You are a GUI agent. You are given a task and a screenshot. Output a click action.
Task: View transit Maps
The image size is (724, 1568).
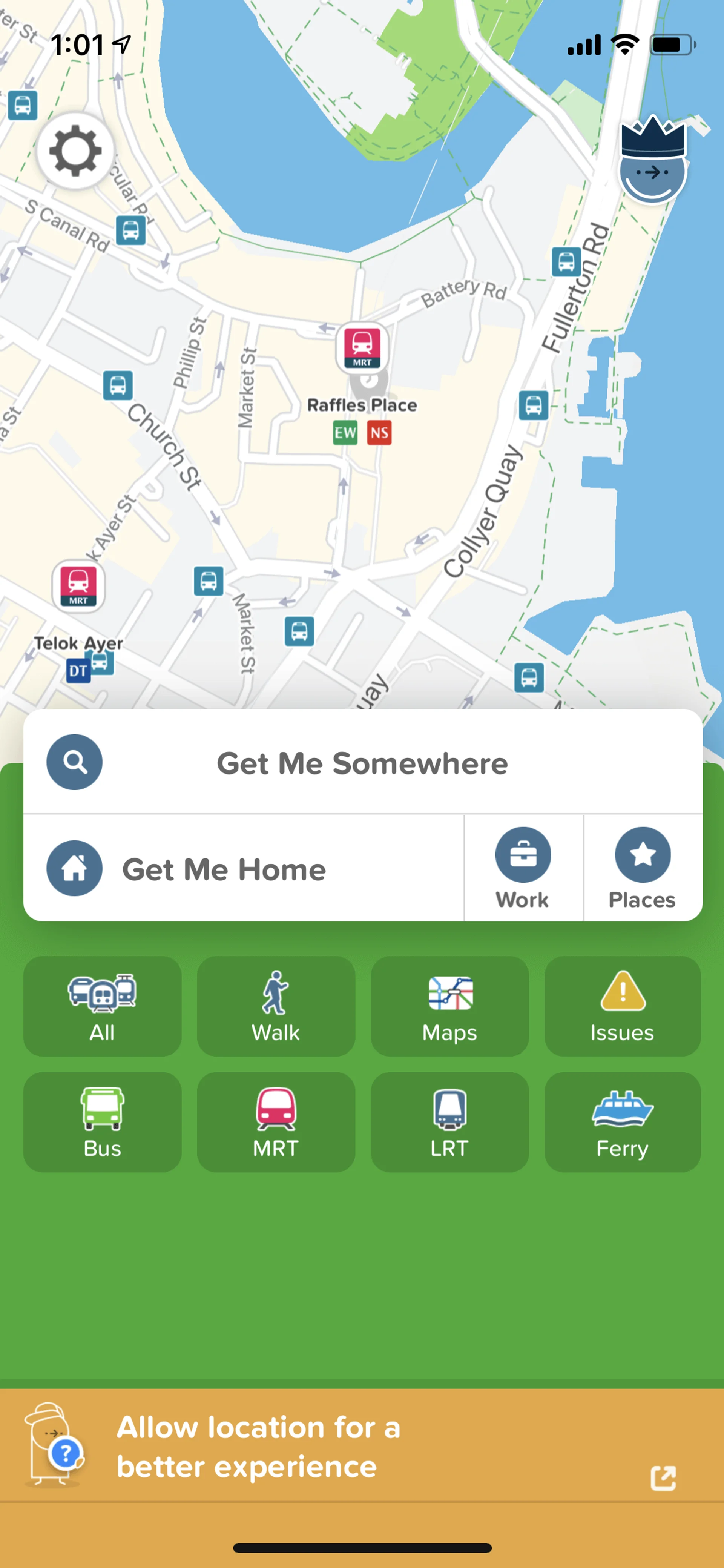[449, 1006]
